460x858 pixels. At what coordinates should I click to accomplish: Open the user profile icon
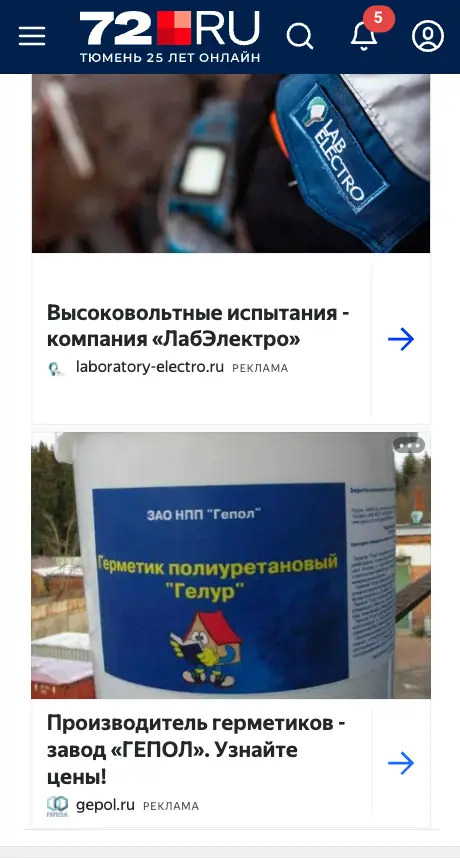click(x=428, y=37)
